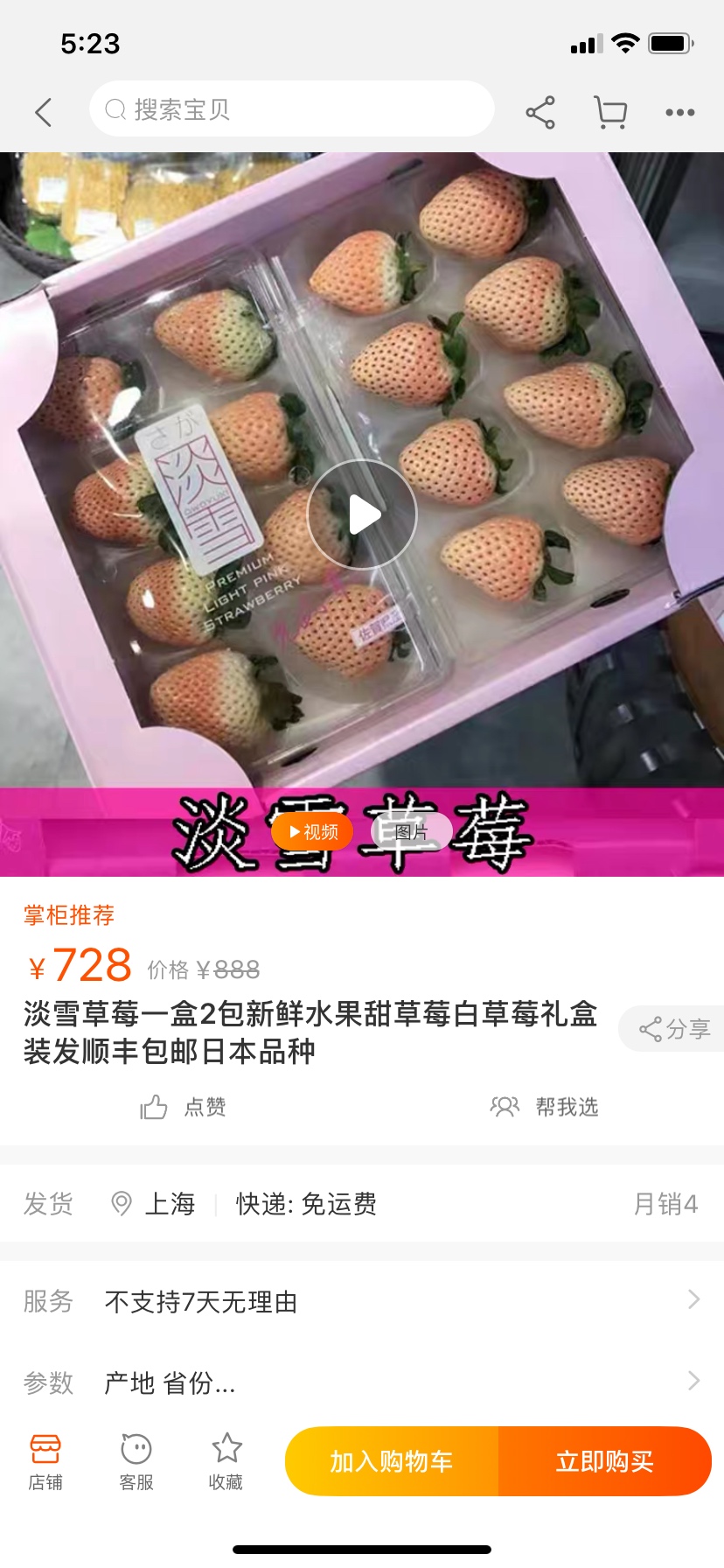Play the strawberry product video

click(362, 514)
